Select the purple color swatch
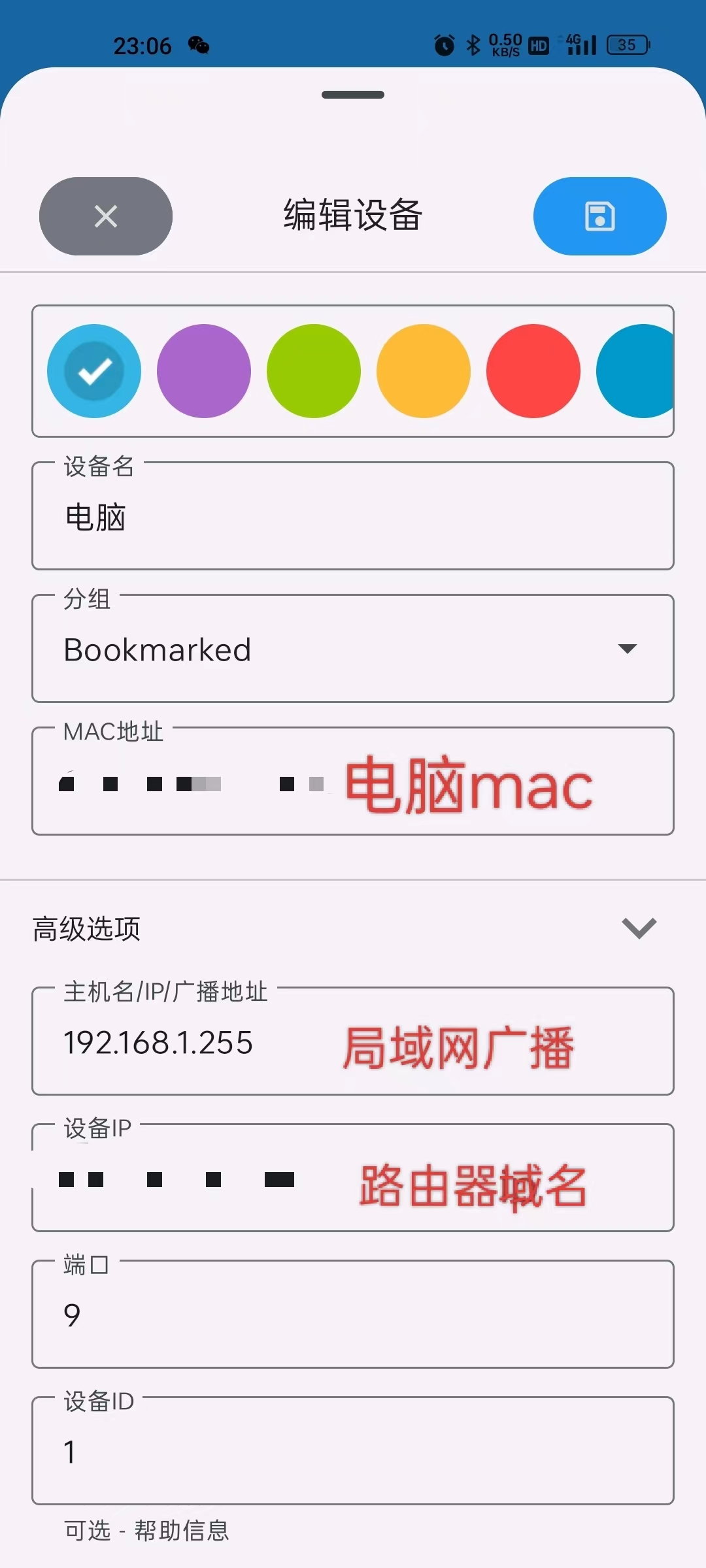The width and height of the screenshot is (706, 1568). [204, 371]
